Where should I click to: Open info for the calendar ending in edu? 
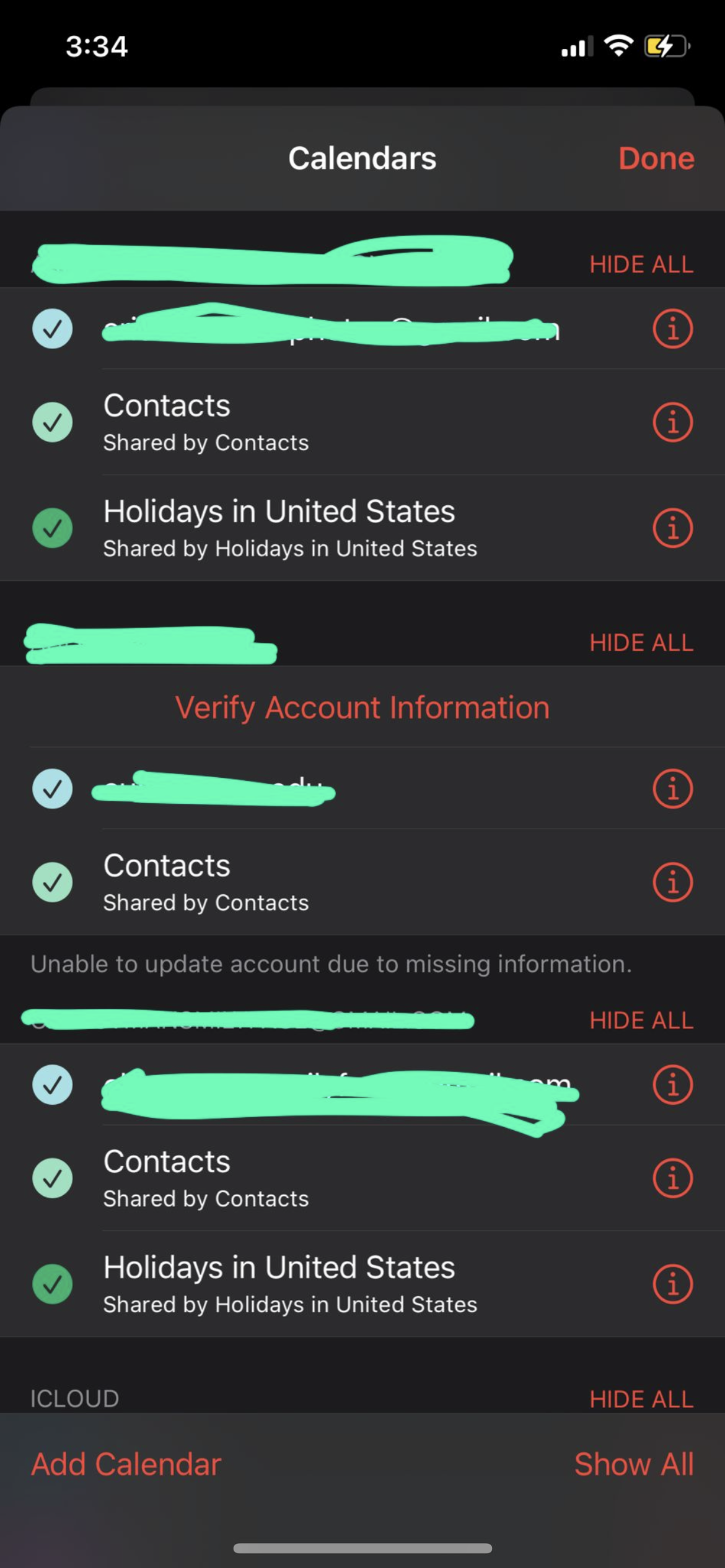[672, 788]
